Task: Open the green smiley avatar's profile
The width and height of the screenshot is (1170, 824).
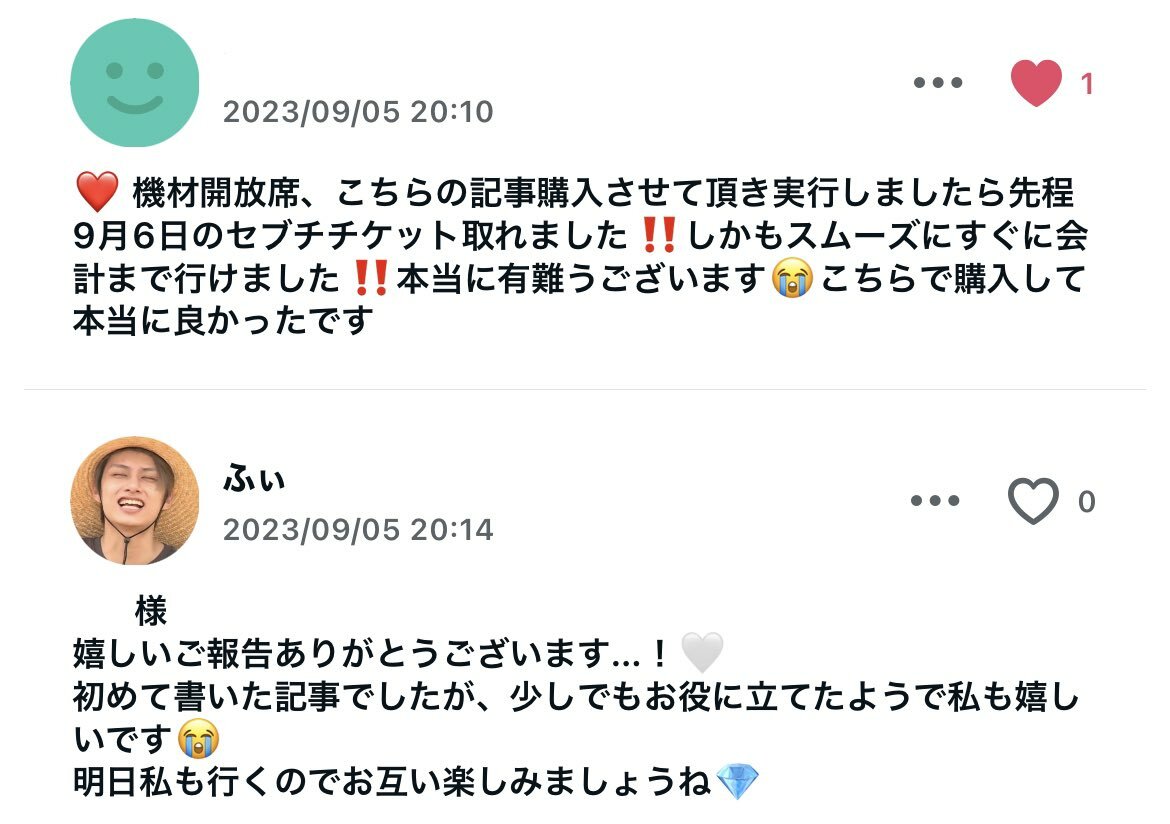Action: [135, 83]
